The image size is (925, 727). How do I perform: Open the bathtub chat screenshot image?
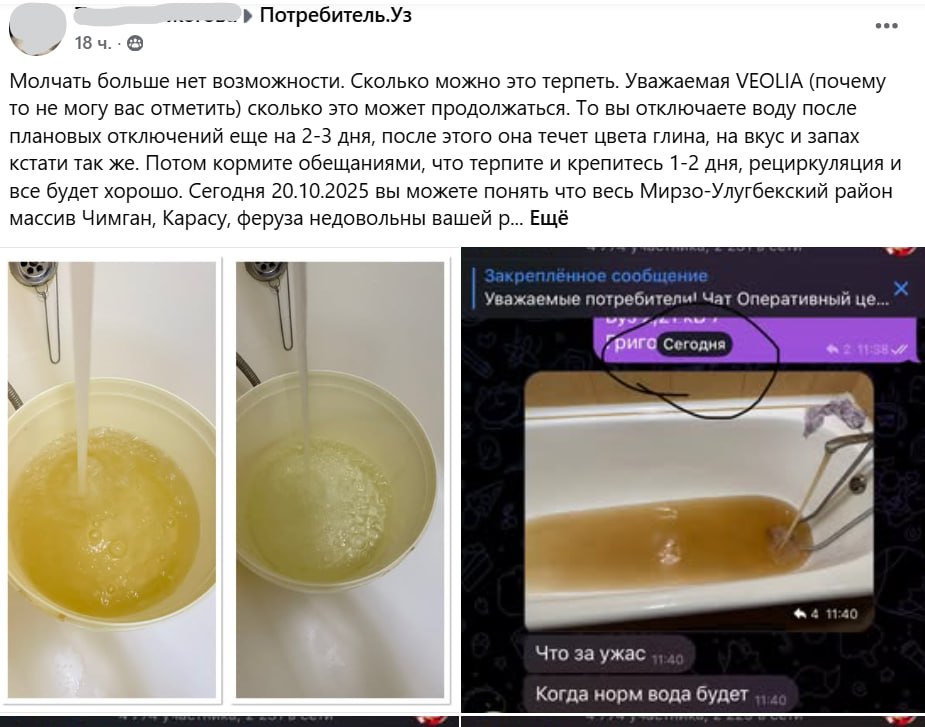[692, 478]
